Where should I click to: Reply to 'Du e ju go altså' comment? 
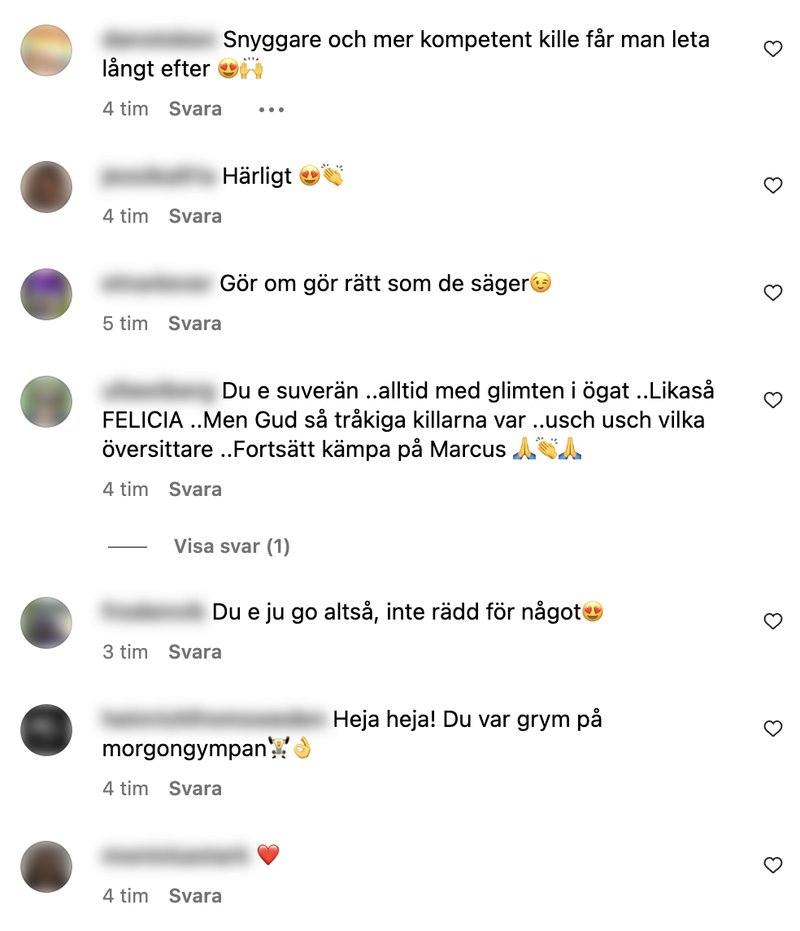click(x=195, y=652)
